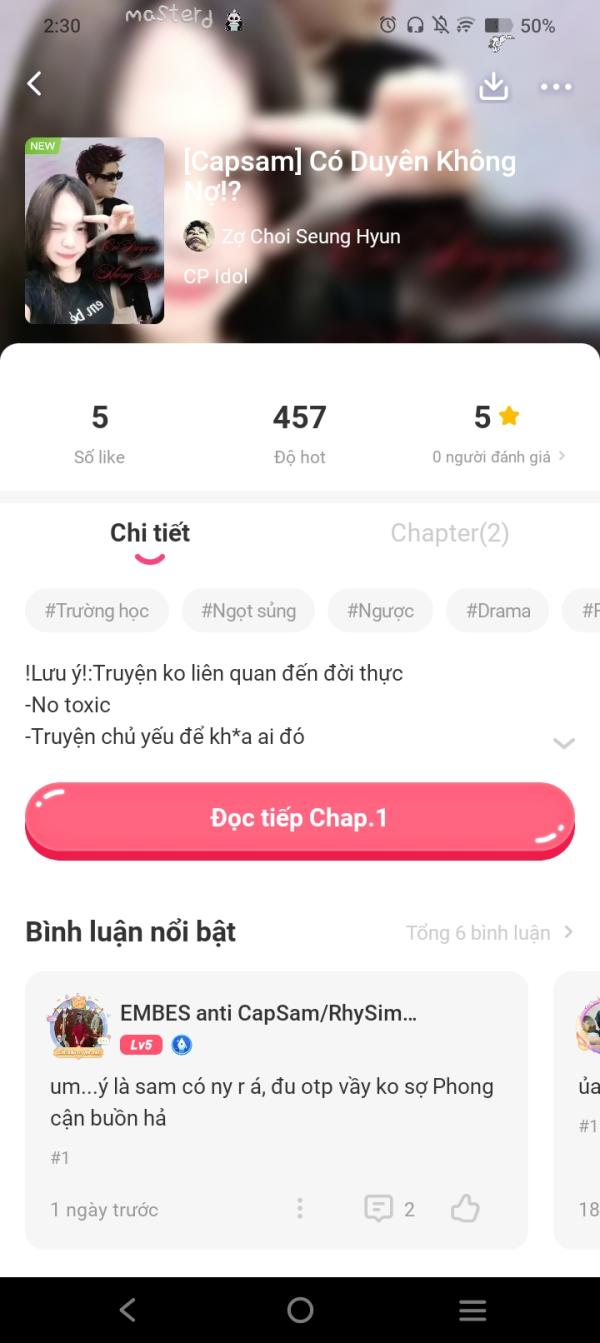Open the three-dot options on EMBES's comment
This screenshot has width=600, height=1343.
click(x=299, y=1209)
